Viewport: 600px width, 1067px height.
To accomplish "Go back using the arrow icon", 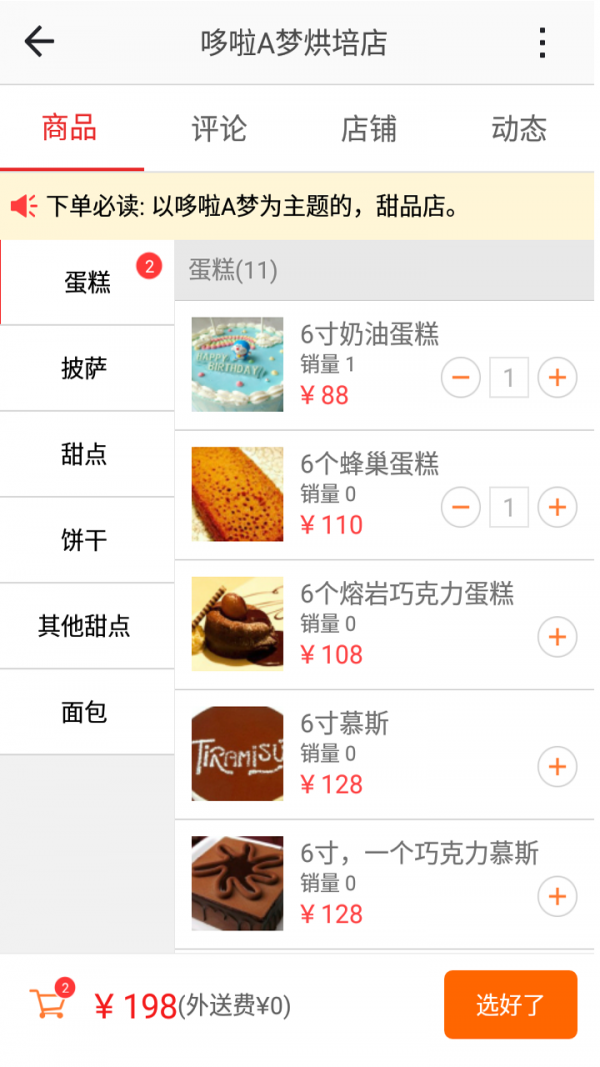I will tap(39, 42).
